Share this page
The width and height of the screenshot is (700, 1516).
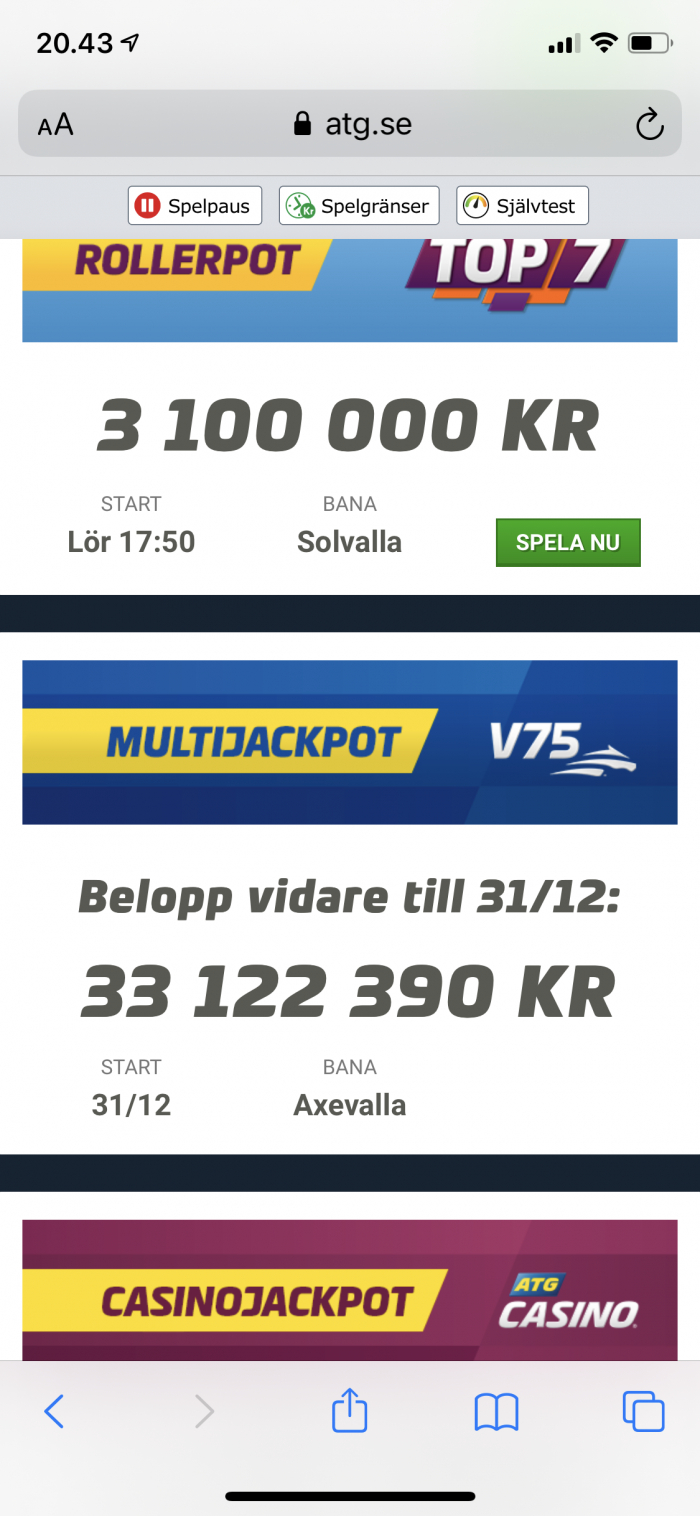[350, 1411]
